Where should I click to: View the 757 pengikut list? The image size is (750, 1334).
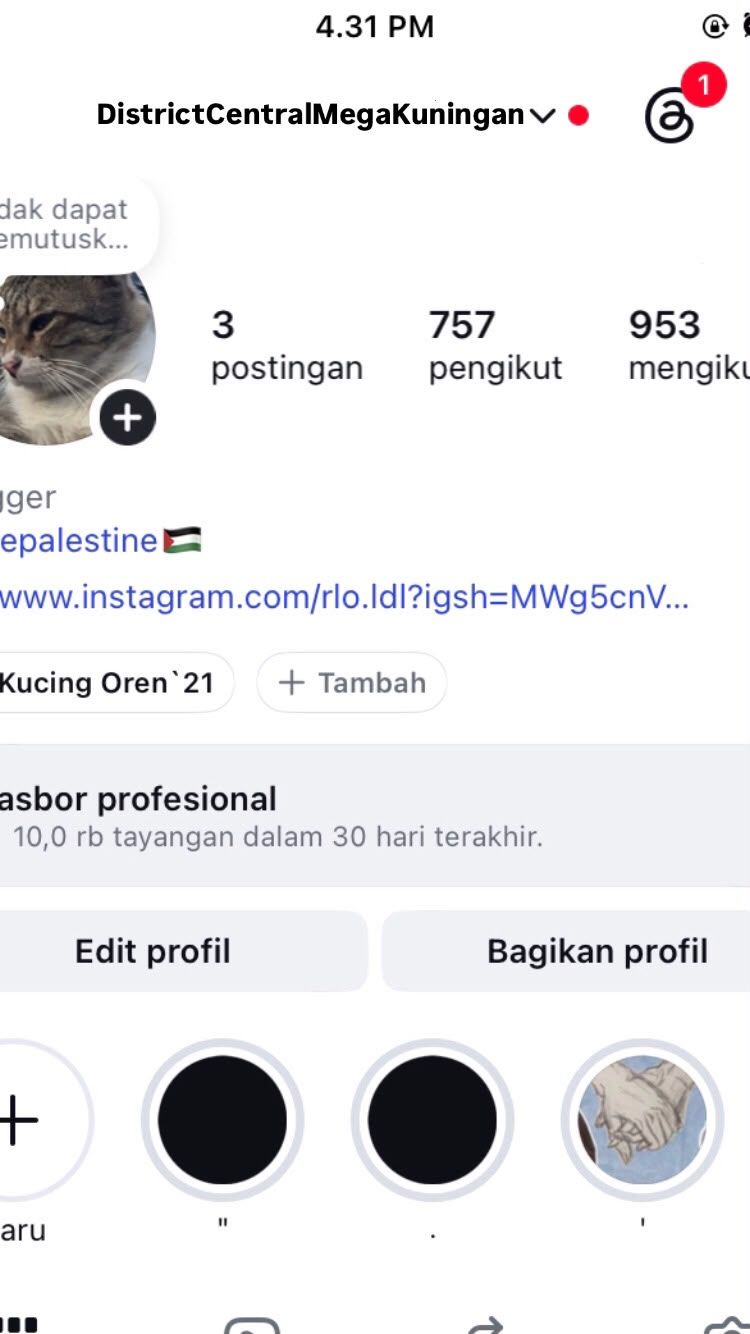click(x=496, y=346)
